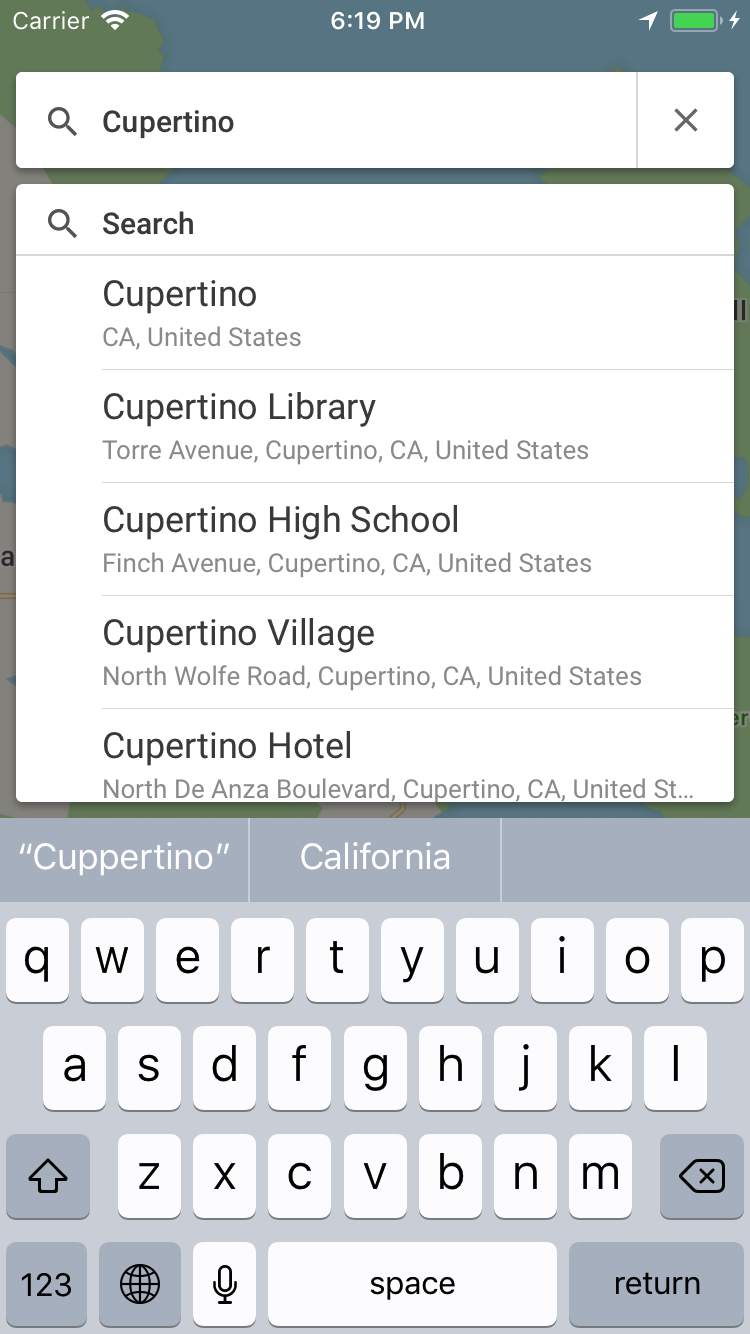Pick the California keyboard suggestion
The width and height of the screenshot is (750, 1334).
click(x=375, y=858)
